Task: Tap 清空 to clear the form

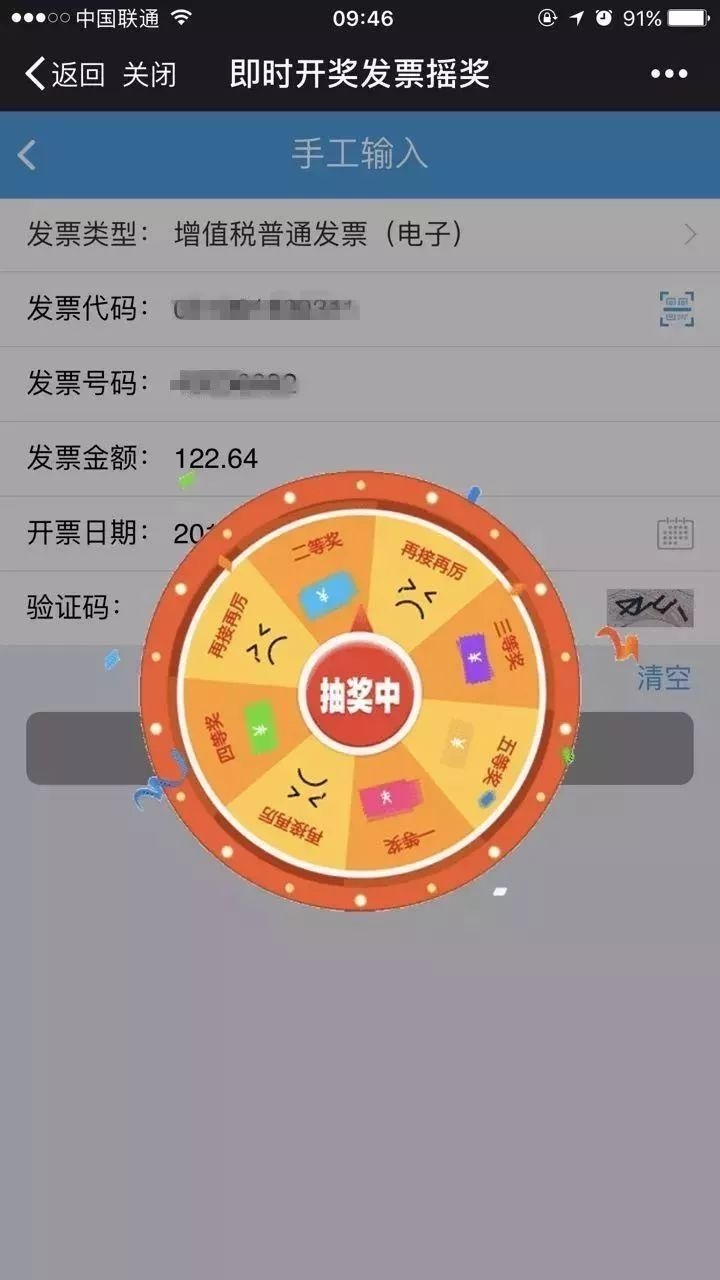Action: tap(664, 678)
